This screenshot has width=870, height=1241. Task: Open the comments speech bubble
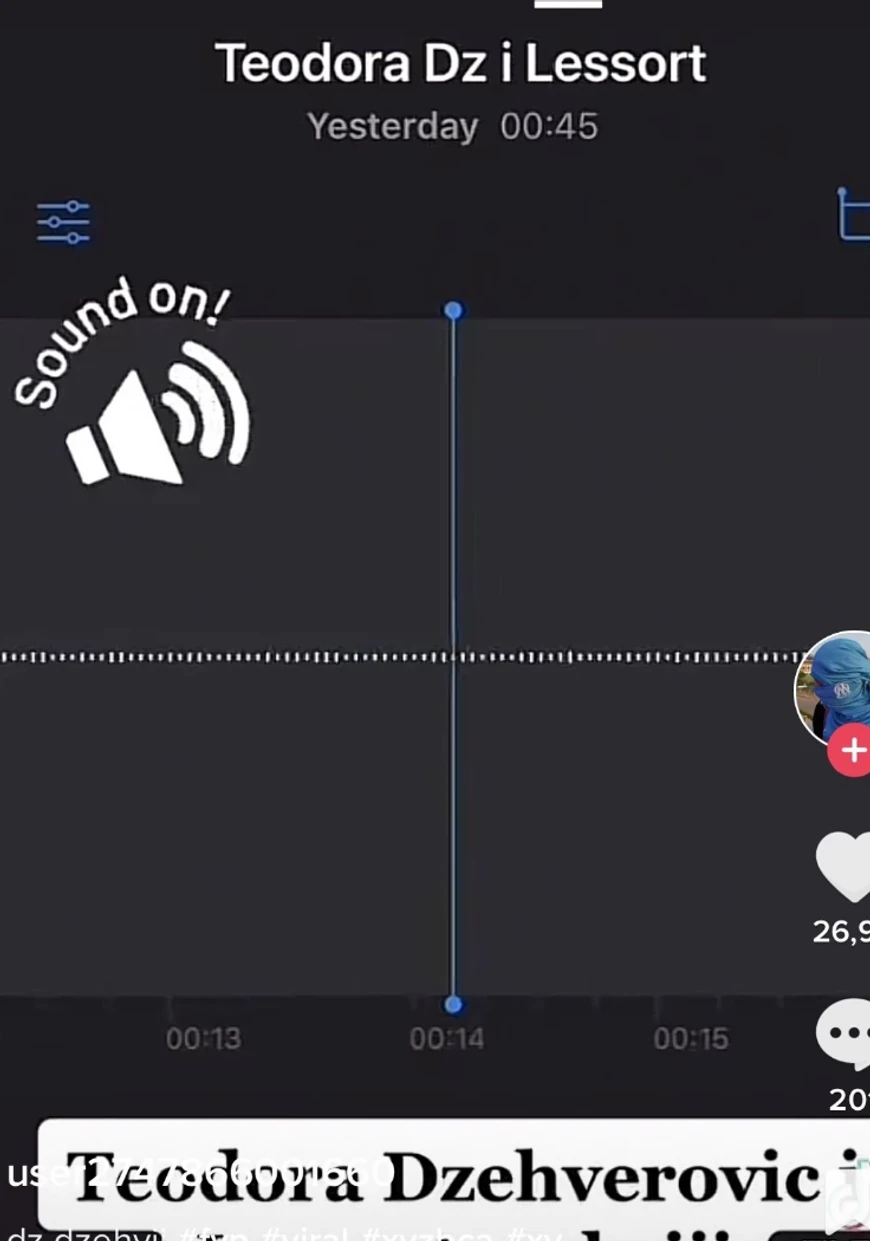846,1033
